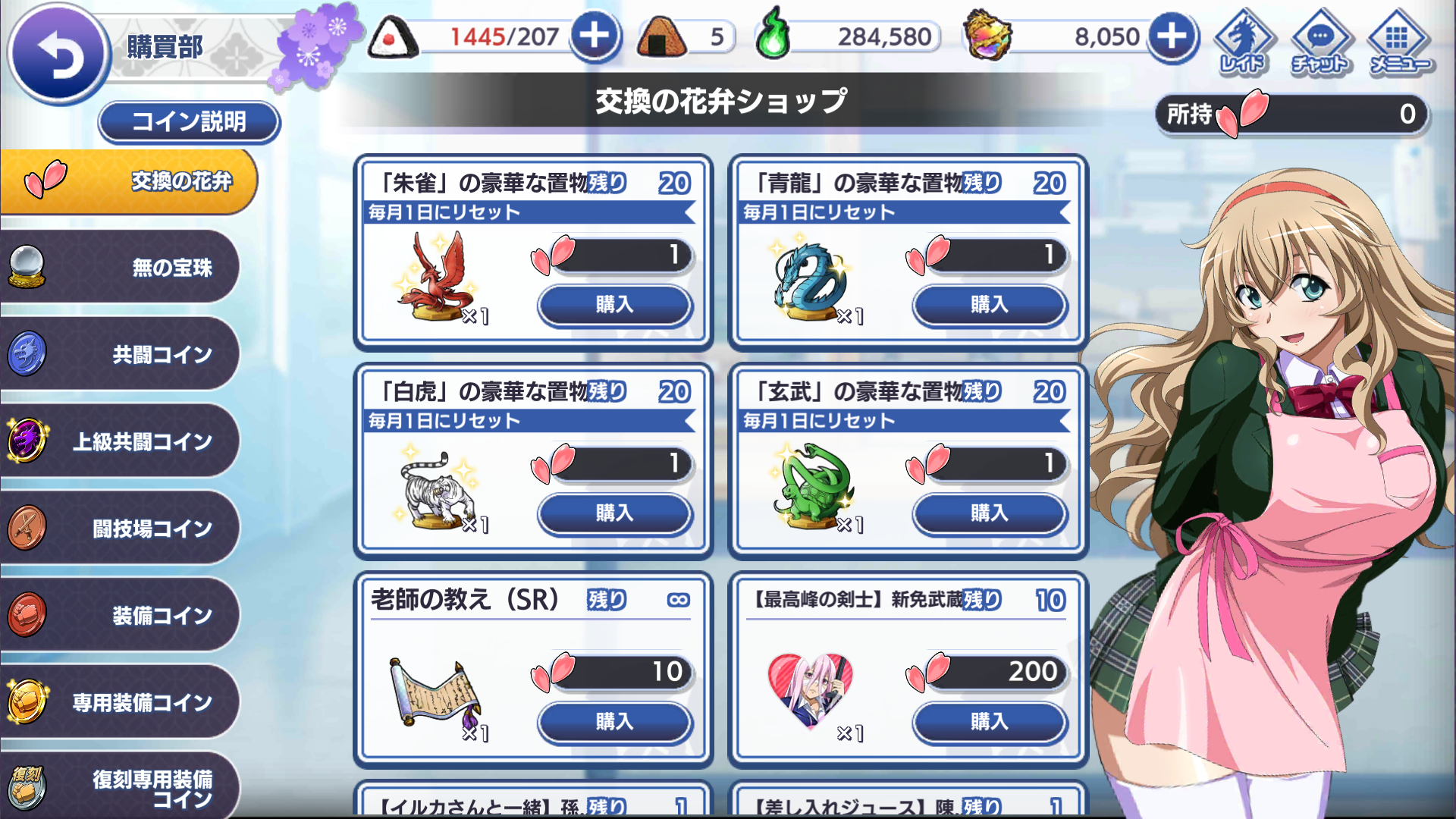
Task: Open the チャット chat icon
Action: pos(1320,42)
